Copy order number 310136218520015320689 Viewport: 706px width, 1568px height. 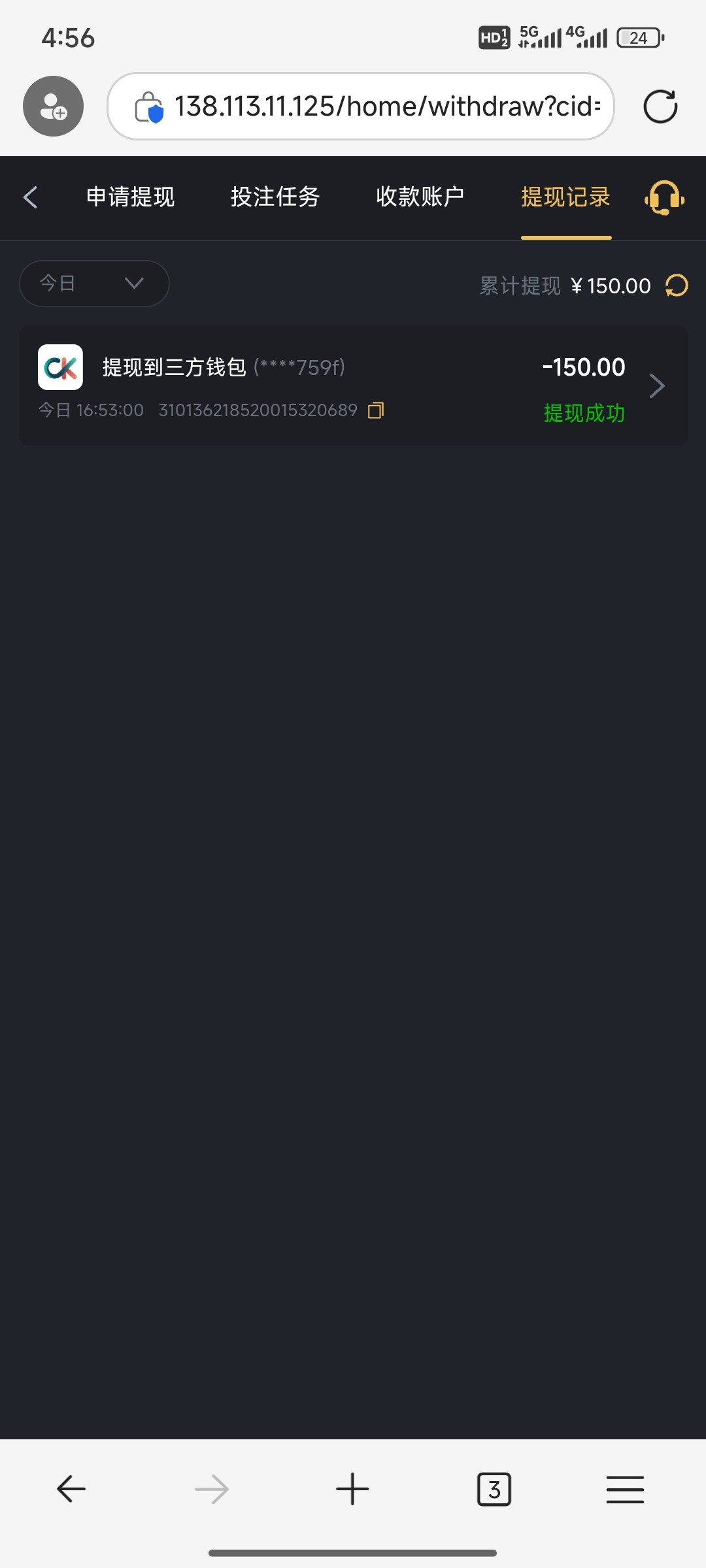tap(376, 410)
